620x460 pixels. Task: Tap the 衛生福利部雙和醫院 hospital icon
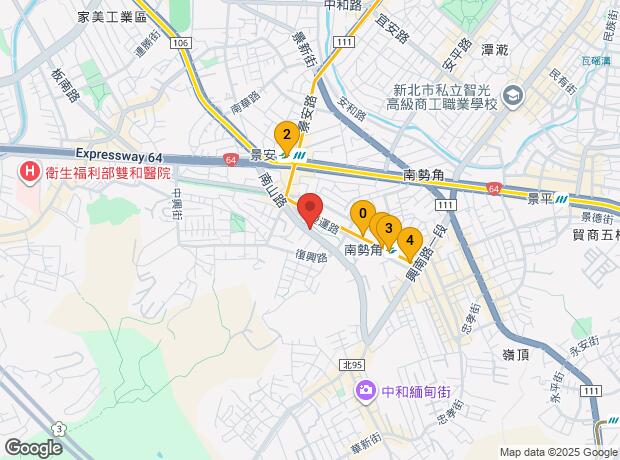click(29, 174)
